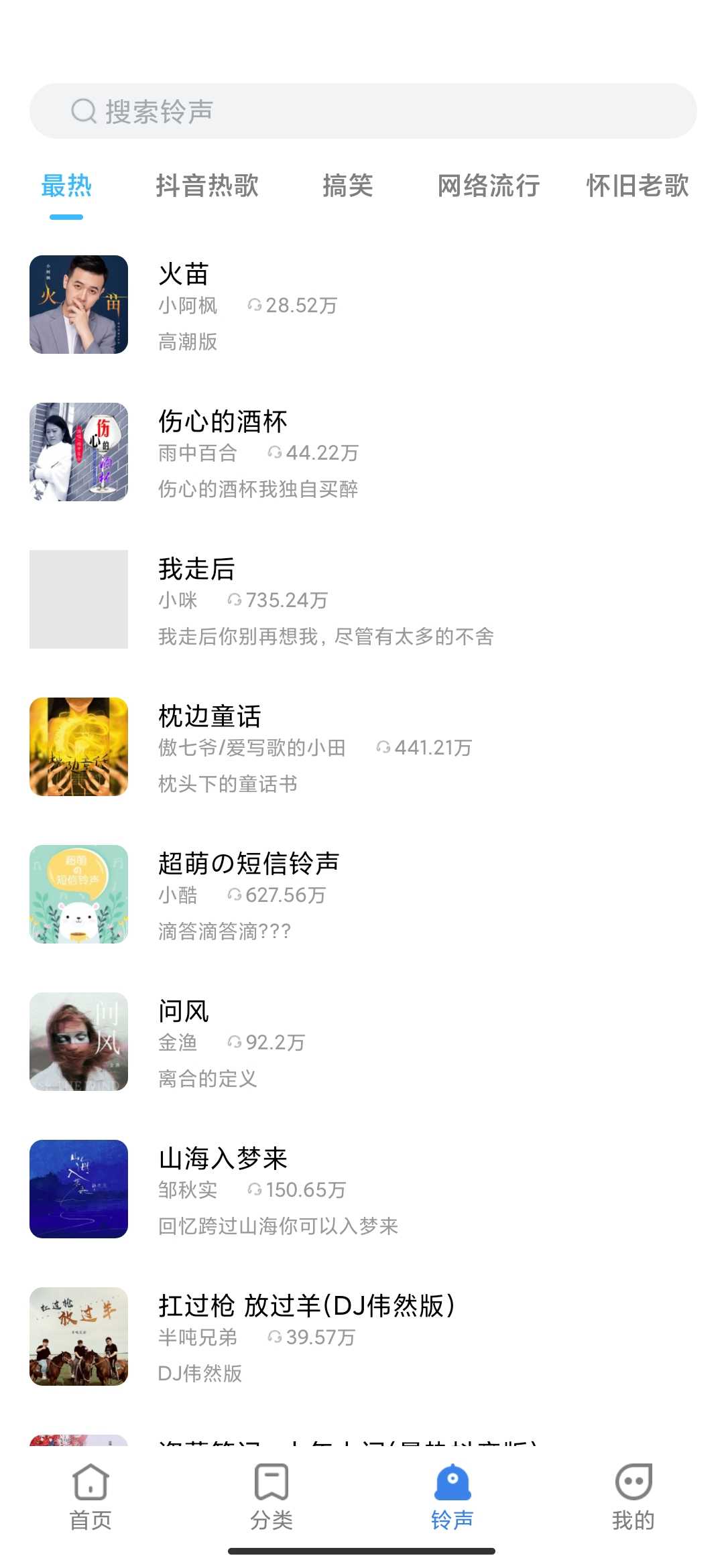Choose the 我走后 ringtone by 小咪
Screen dimensions: 724x1568
[x=362, y=600]
